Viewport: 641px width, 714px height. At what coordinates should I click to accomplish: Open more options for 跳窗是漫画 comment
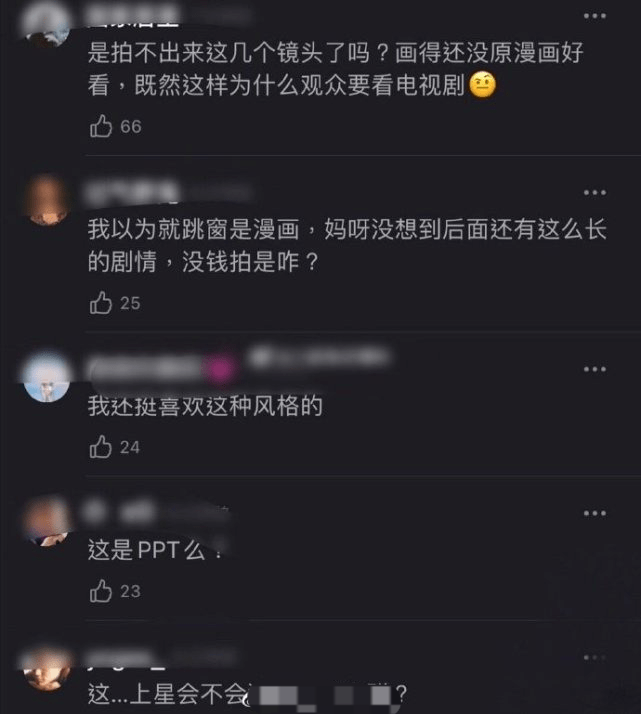[595, 192]
